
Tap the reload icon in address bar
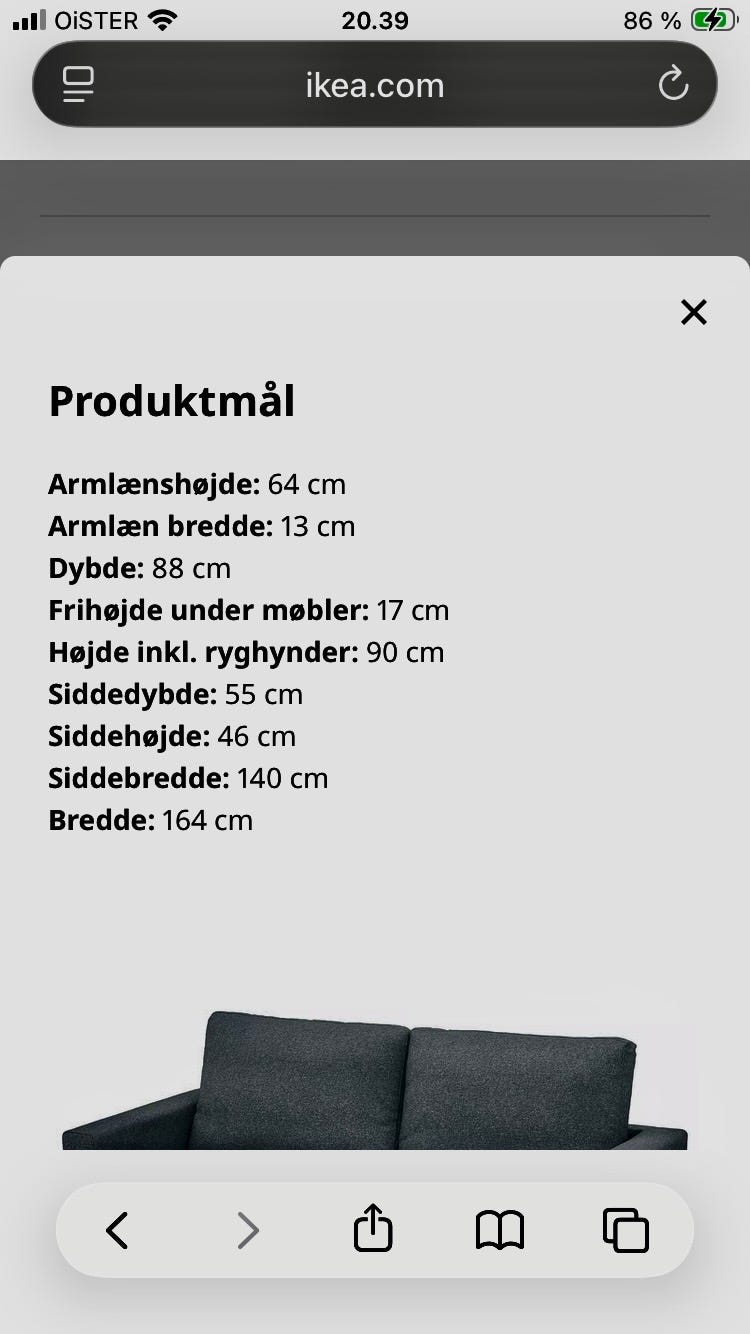[673, 84]
